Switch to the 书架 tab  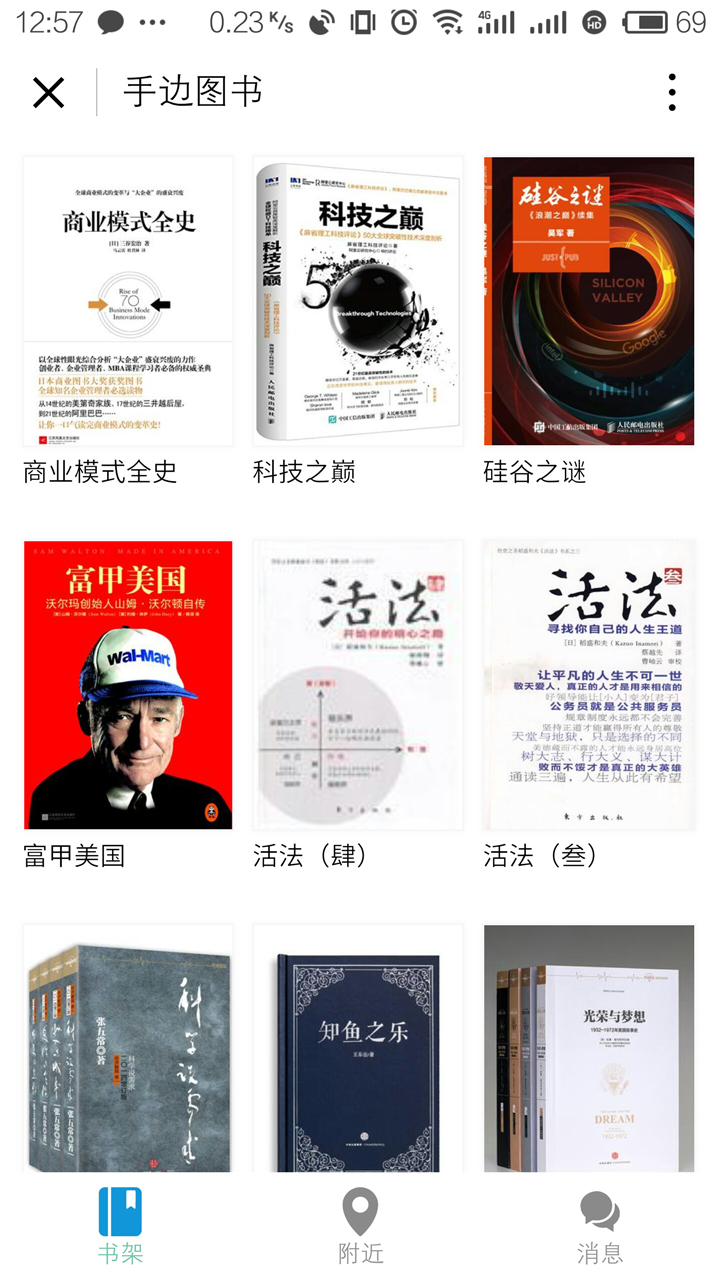click(120, 1226)
